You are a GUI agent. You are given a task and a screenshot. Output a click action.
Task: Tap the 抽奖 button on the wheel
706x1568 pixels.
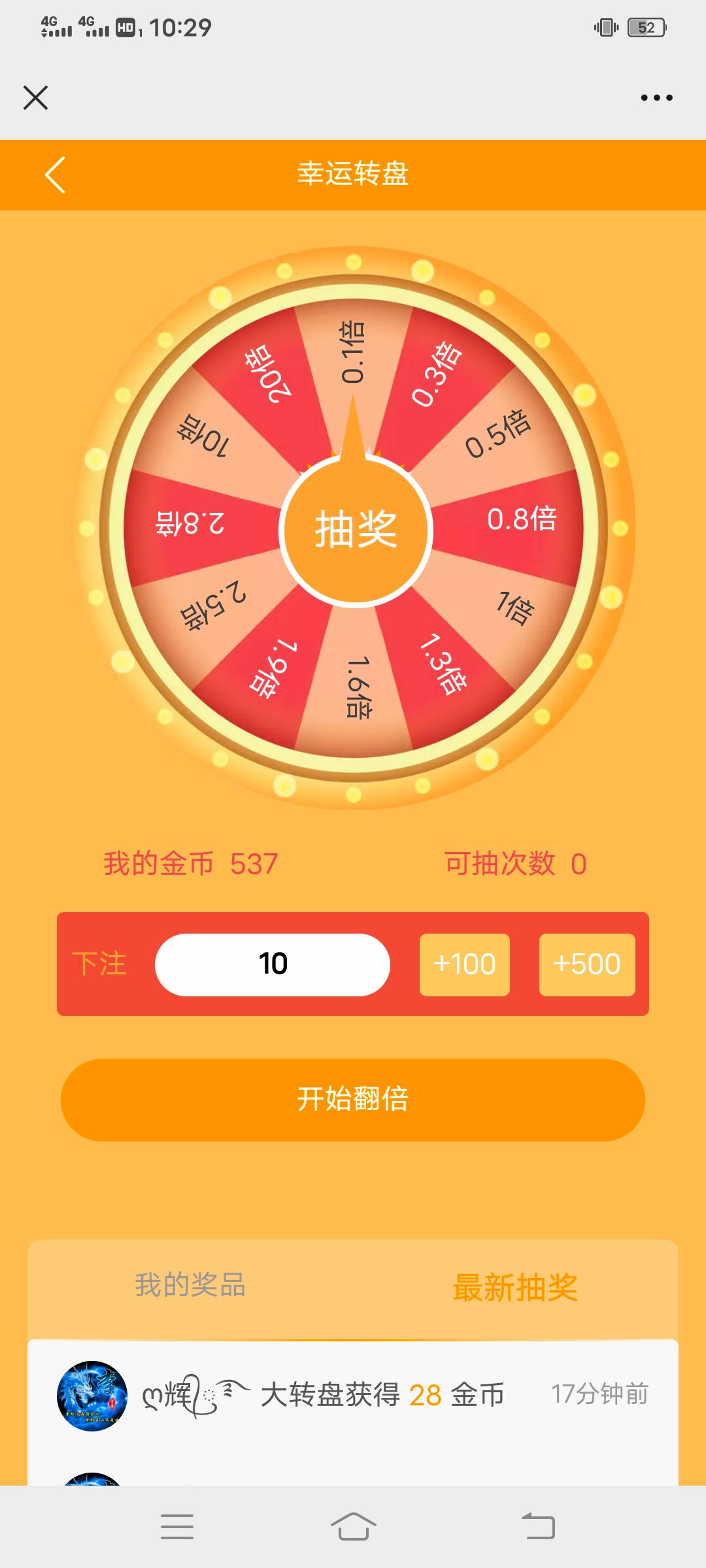[x=356, y=530]
